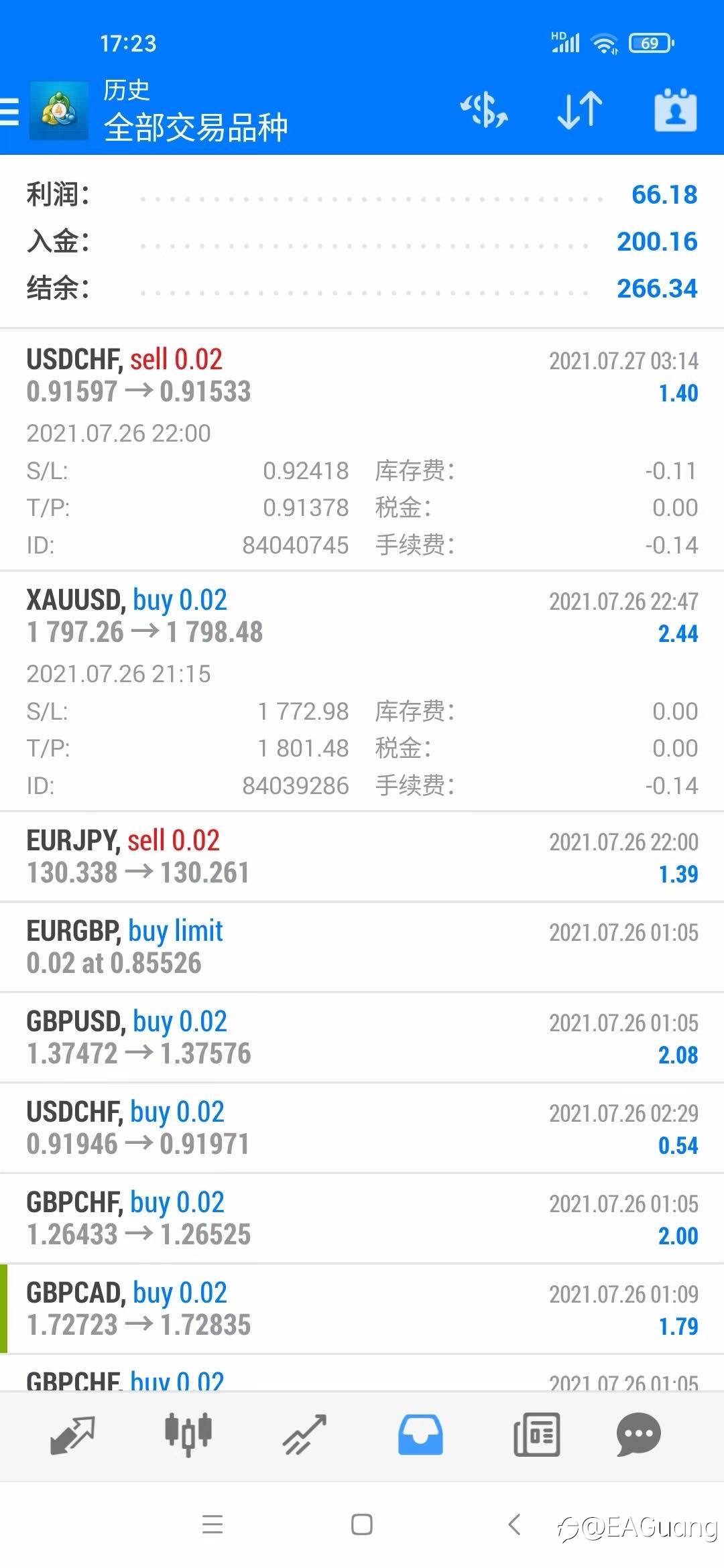This screenshot has width=724, height=1568.
Task: Expand the GBPCAD buy 0.02 deal
Action: coord(362,1309)
